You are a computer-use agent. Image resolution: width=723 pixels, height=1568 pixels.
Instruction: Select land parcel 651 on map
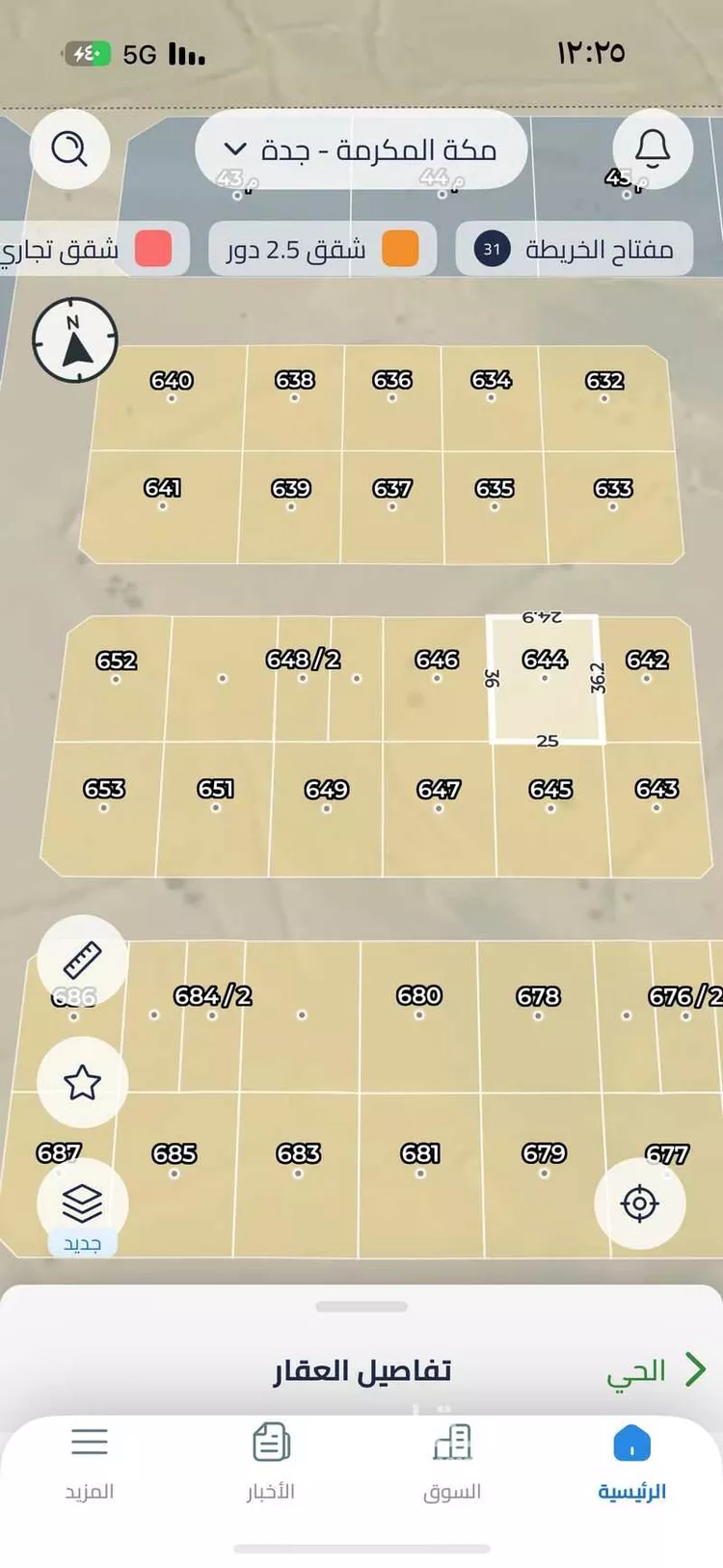pos(215,802)
